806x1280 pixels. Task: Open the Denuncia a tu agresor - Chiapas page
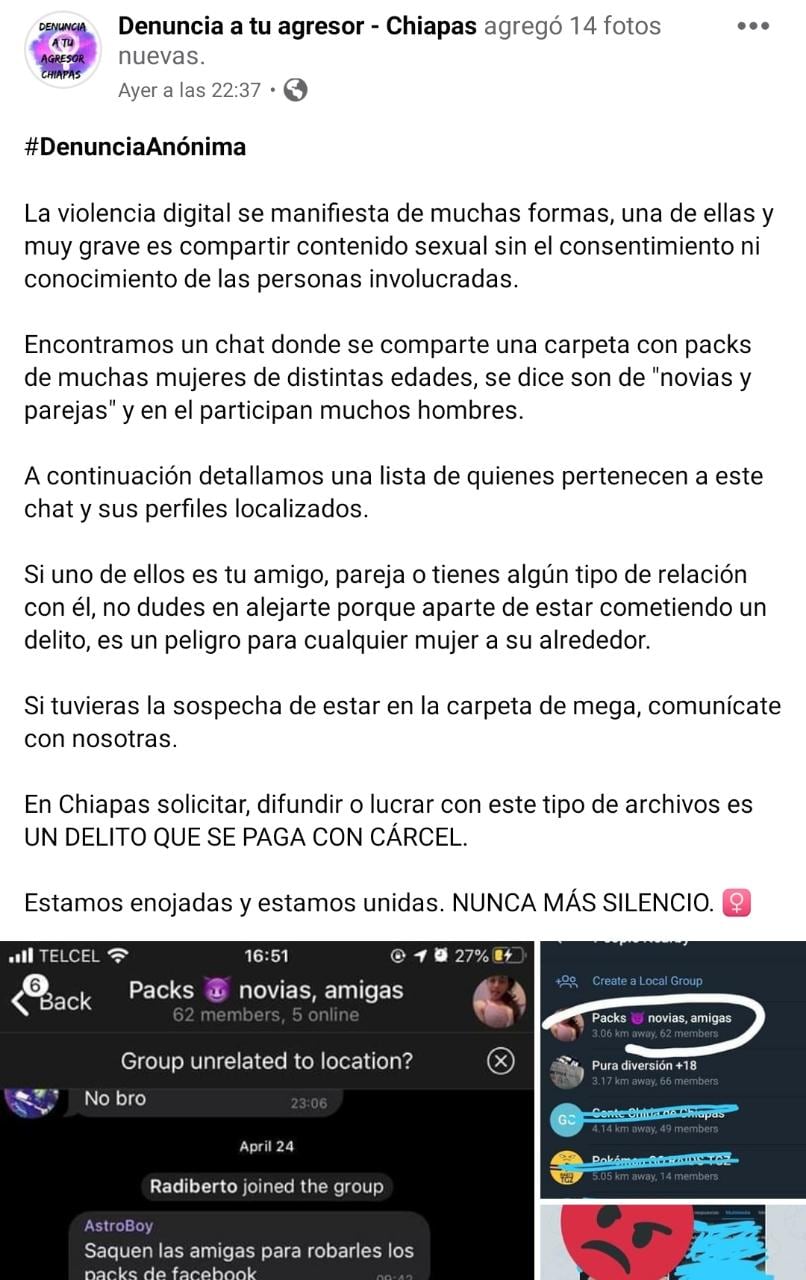297,26
